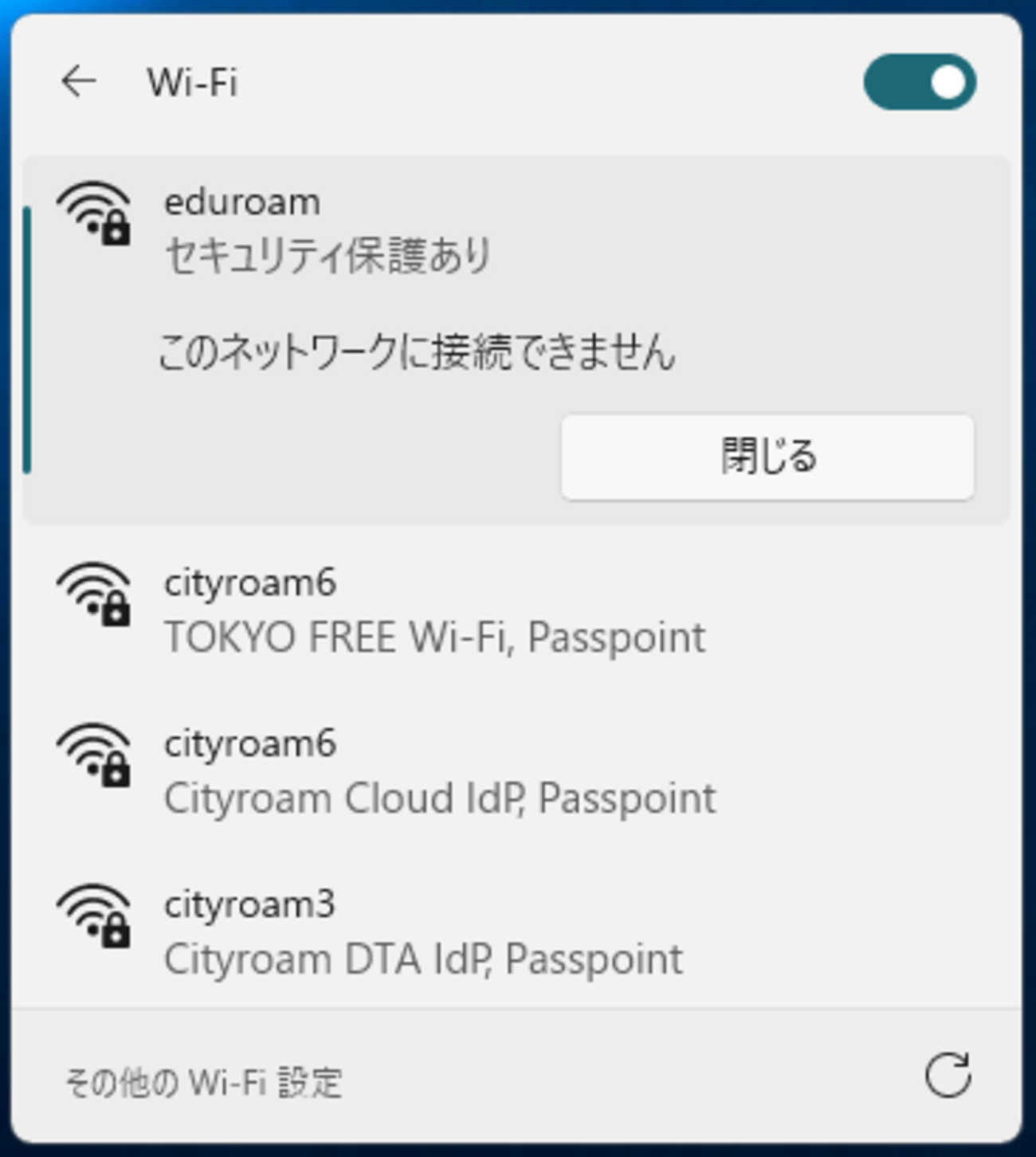
Task: Connect to cityroam6 TOKYO FREE Wi-Fi
Action: [x=434, y=610]
